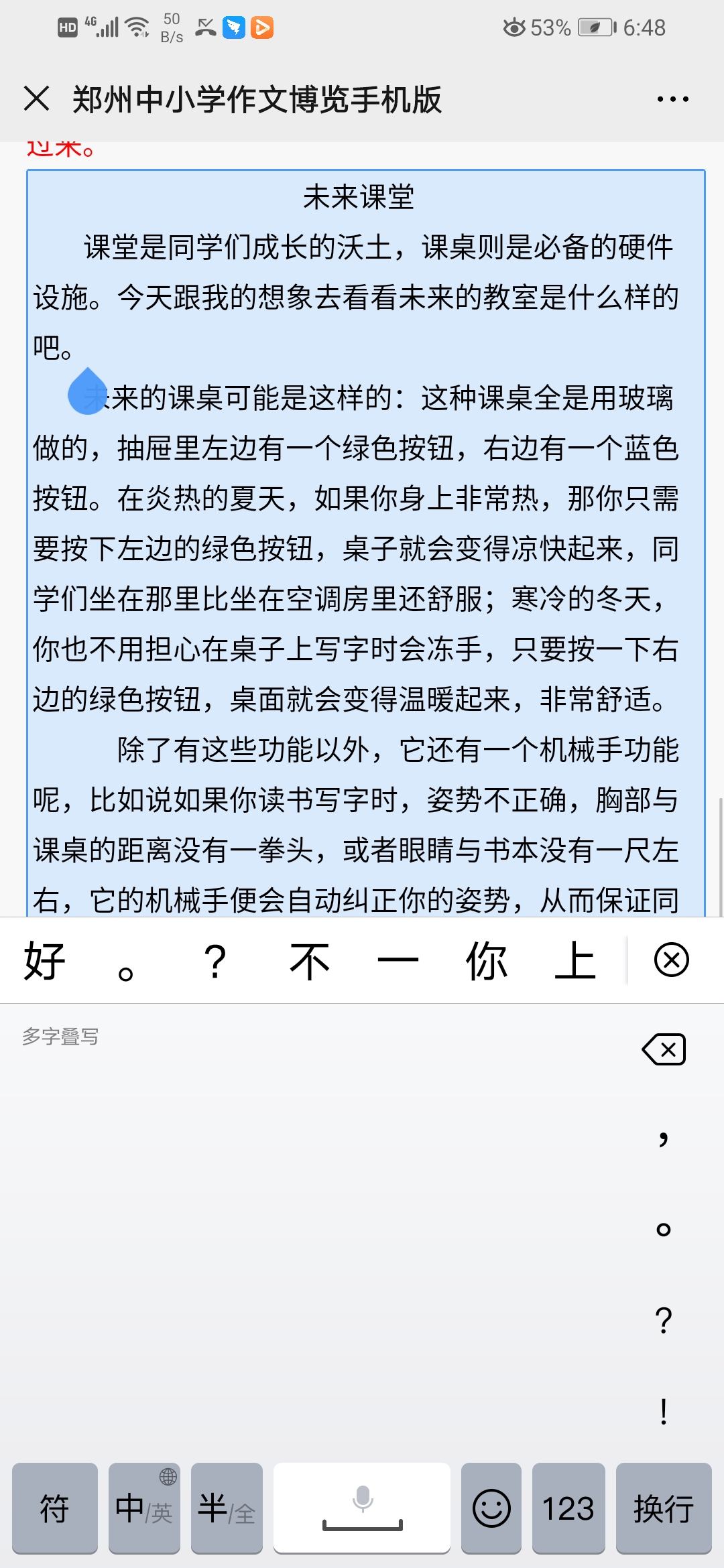Hit the 换行 newline key
This screenshot has width=724, height=1568.
(664, 1508)
